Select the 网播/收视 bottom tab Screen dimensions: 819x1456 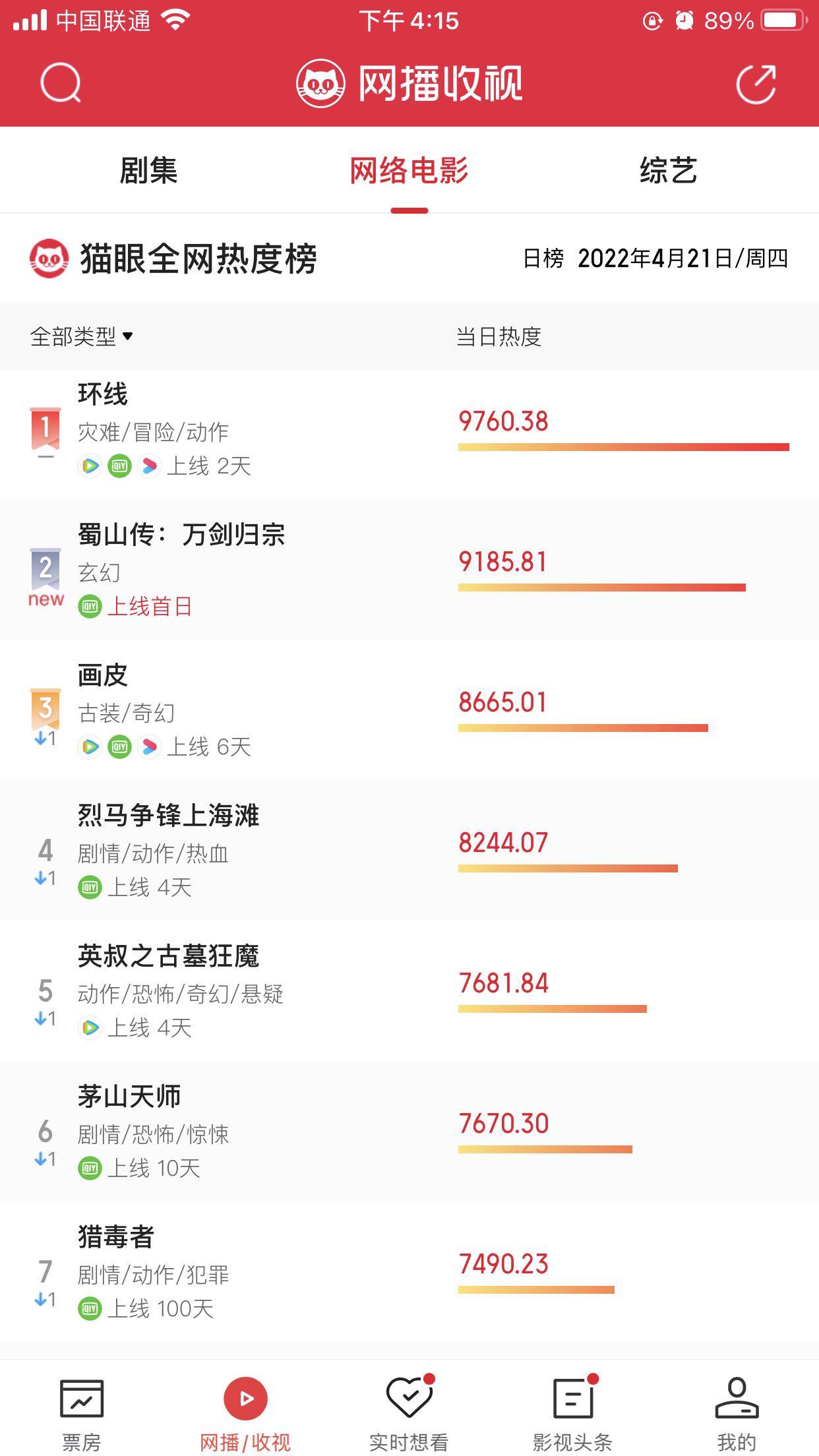[x=245, y=1415]
